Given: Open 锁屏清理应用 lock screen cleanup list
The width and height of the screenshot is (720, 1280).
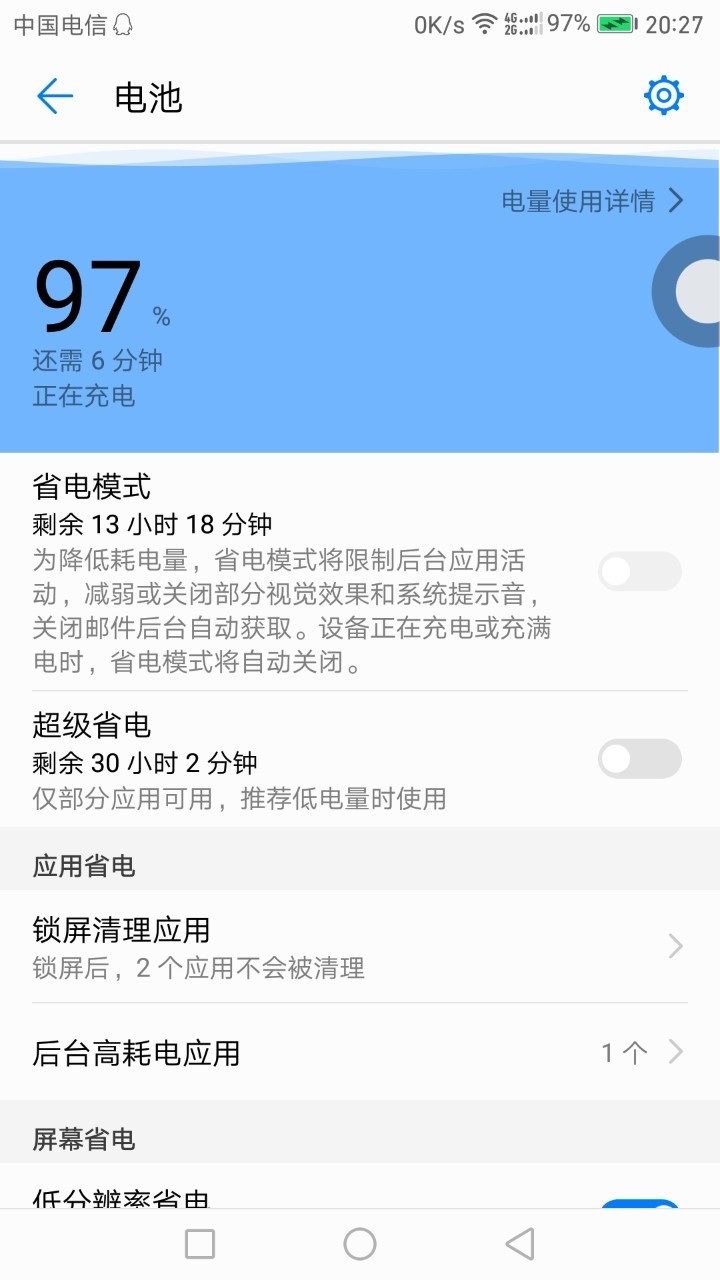Looking at the screenshot, I should [x=360, y=945].
